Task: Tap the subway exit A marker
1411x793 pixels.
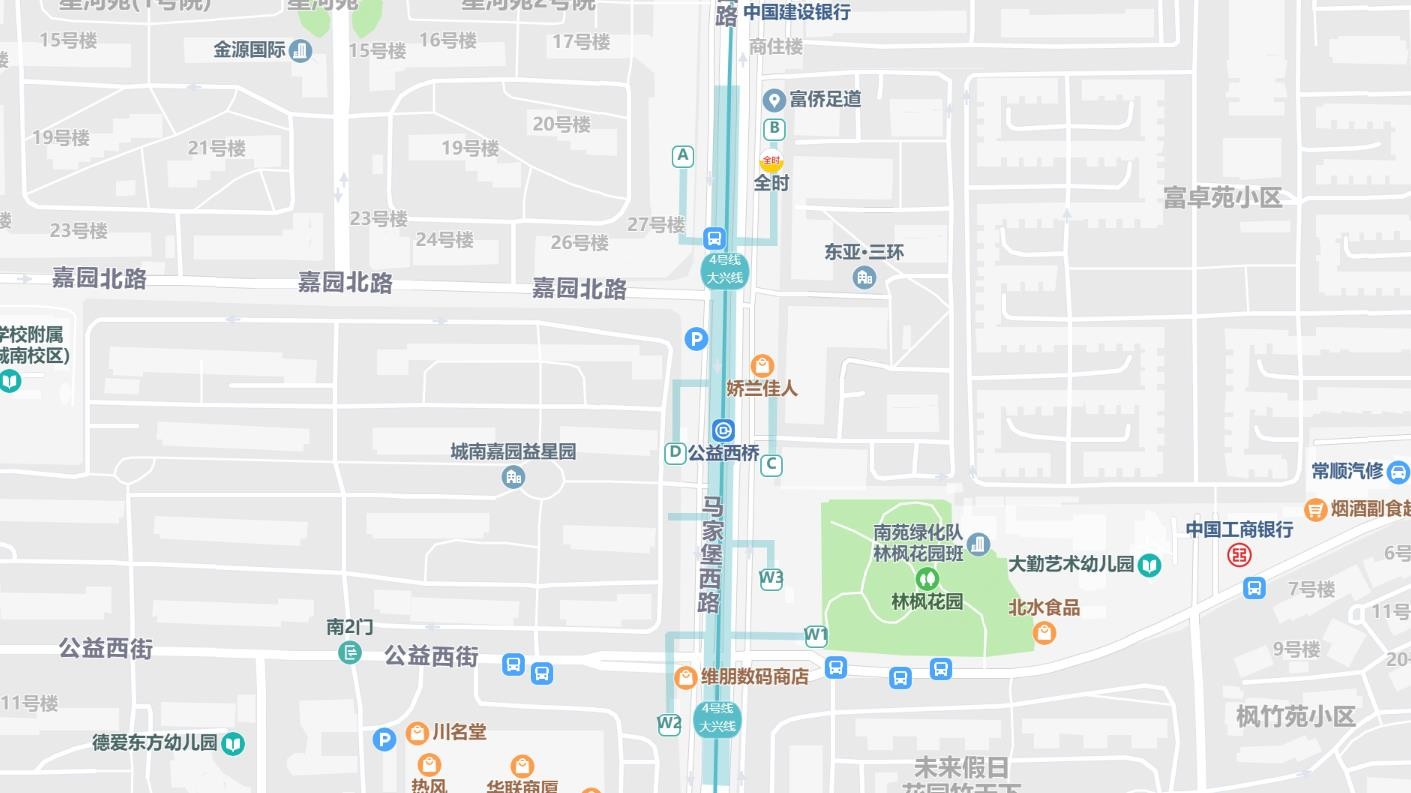Action: tap(683, 156)
